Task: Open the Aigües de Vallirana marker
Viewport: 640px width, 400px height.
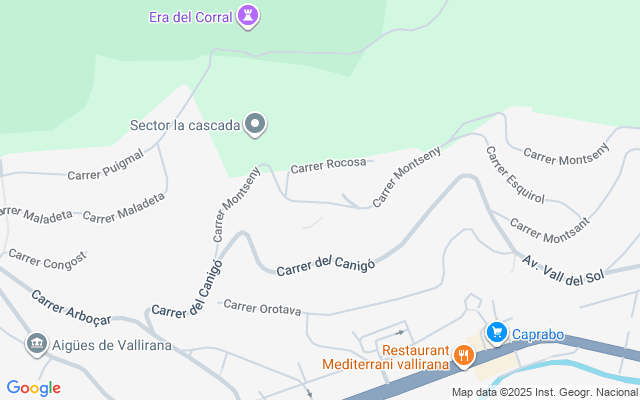Action: point(37,345)
